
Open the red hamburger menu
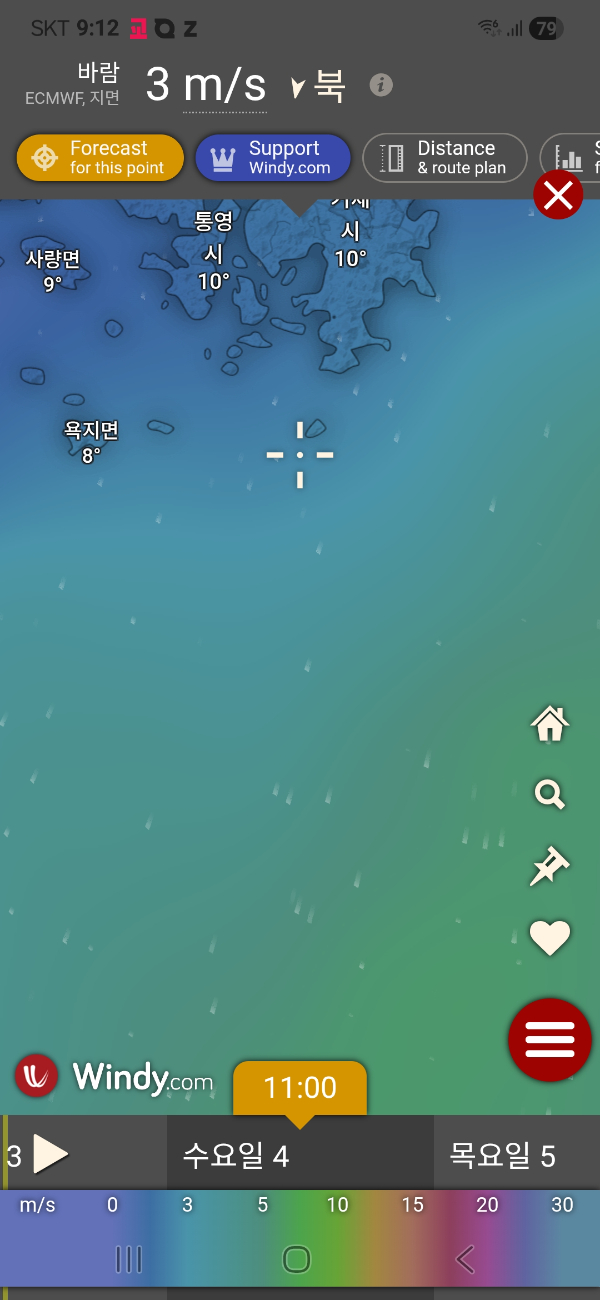tap(550, 1039)
